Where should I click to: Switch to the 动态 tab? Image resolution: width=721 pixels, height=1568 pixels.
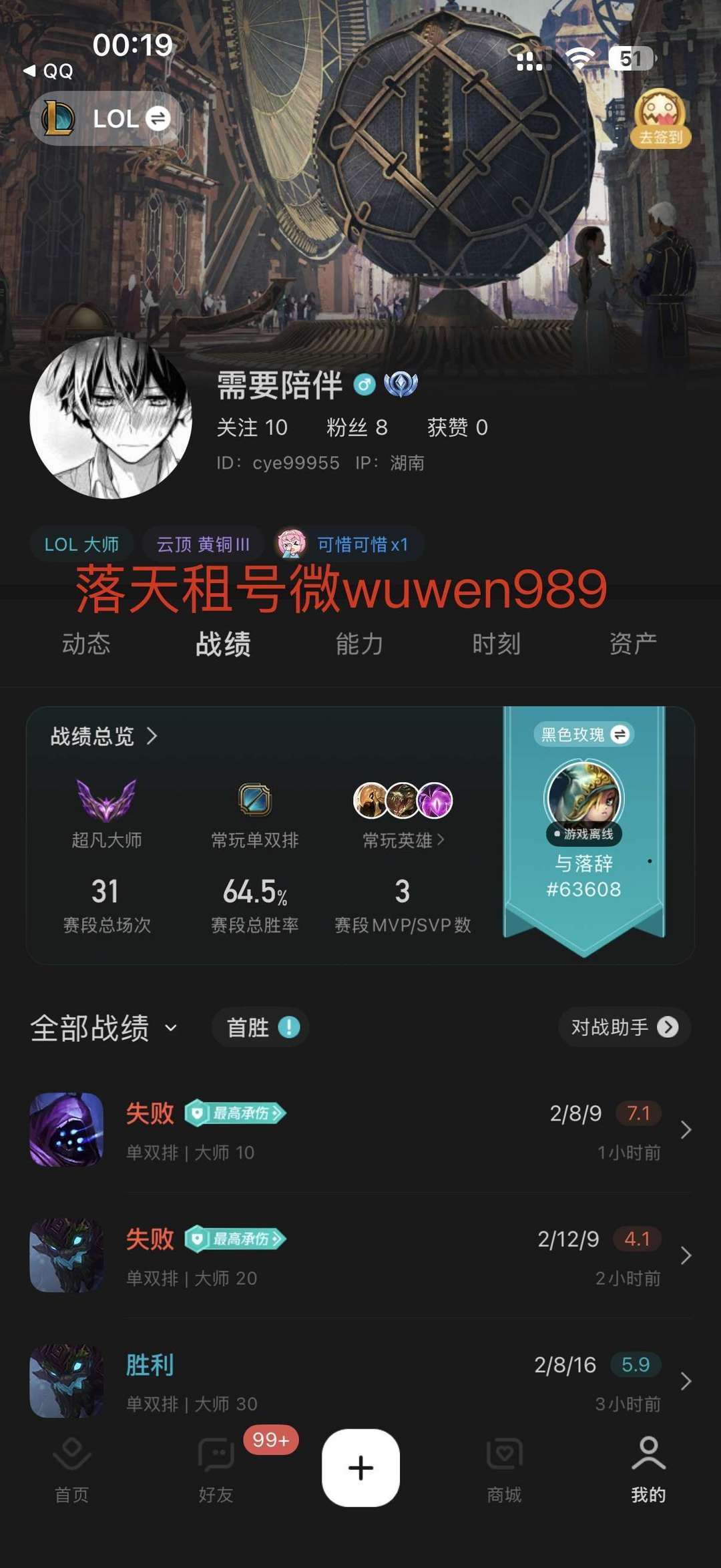[86, 644]
